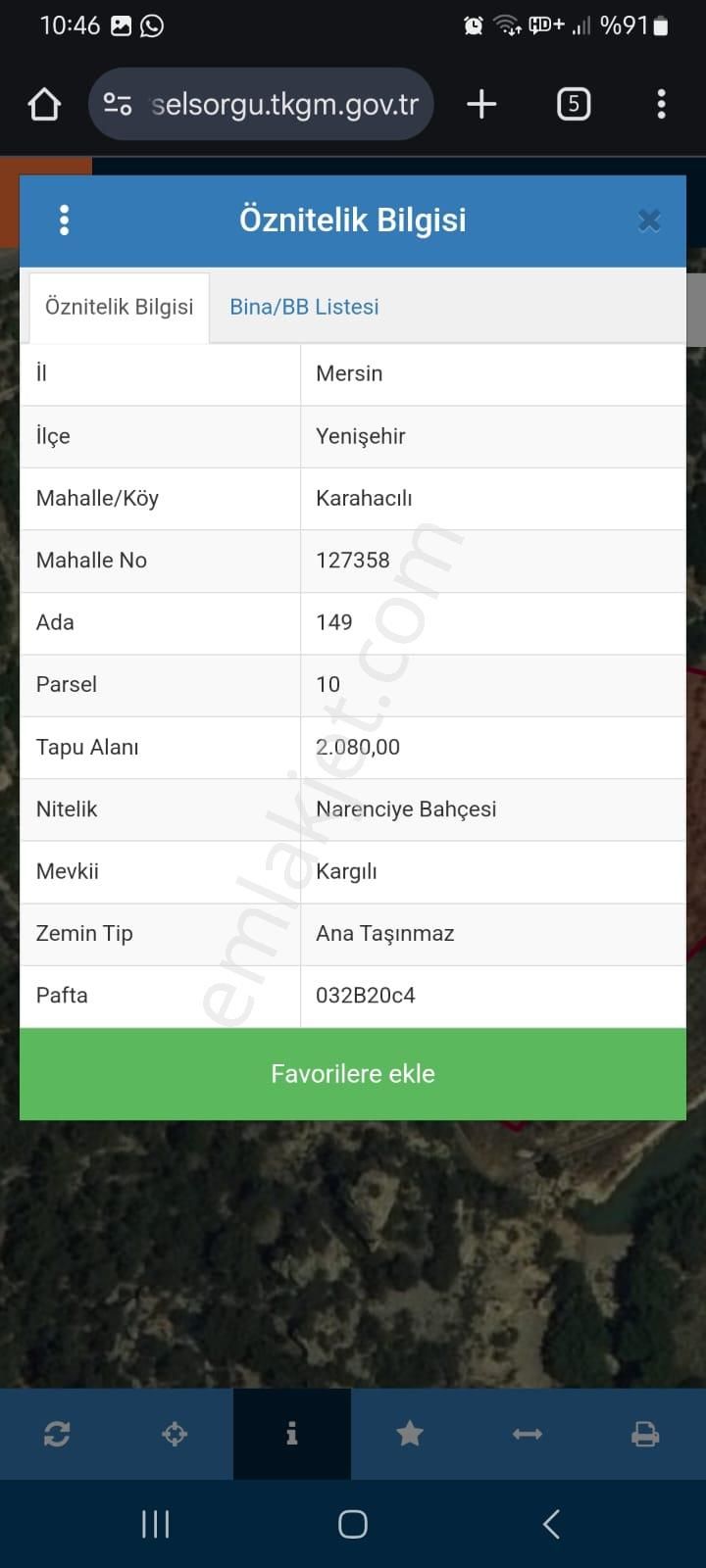Switch to Bina/BB Listesi tab
Screen dimensions: 706x1568
coord(304,307)
